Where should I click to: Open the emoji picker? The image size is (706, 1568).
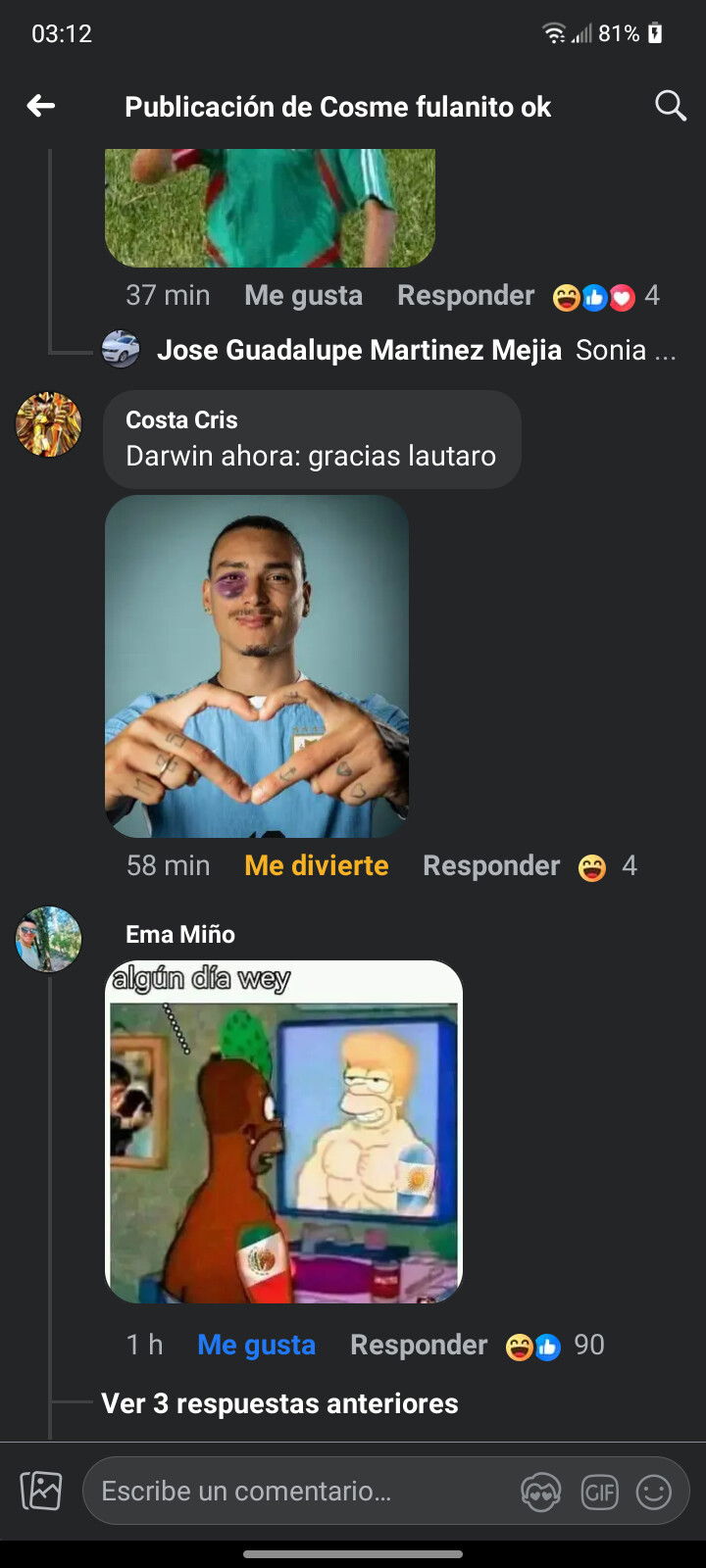tap(654, 1492)
